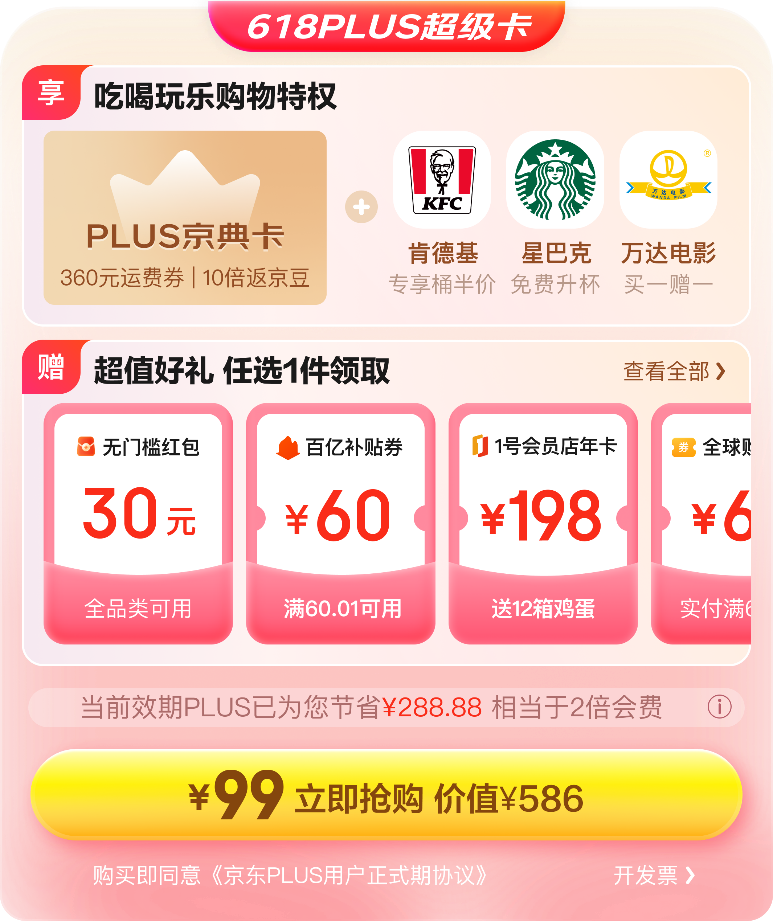Viewport: 773px width, 921px height.
Task: Choose the ¥60 百亿补贴券 coupon
Action: click(341, 523)
